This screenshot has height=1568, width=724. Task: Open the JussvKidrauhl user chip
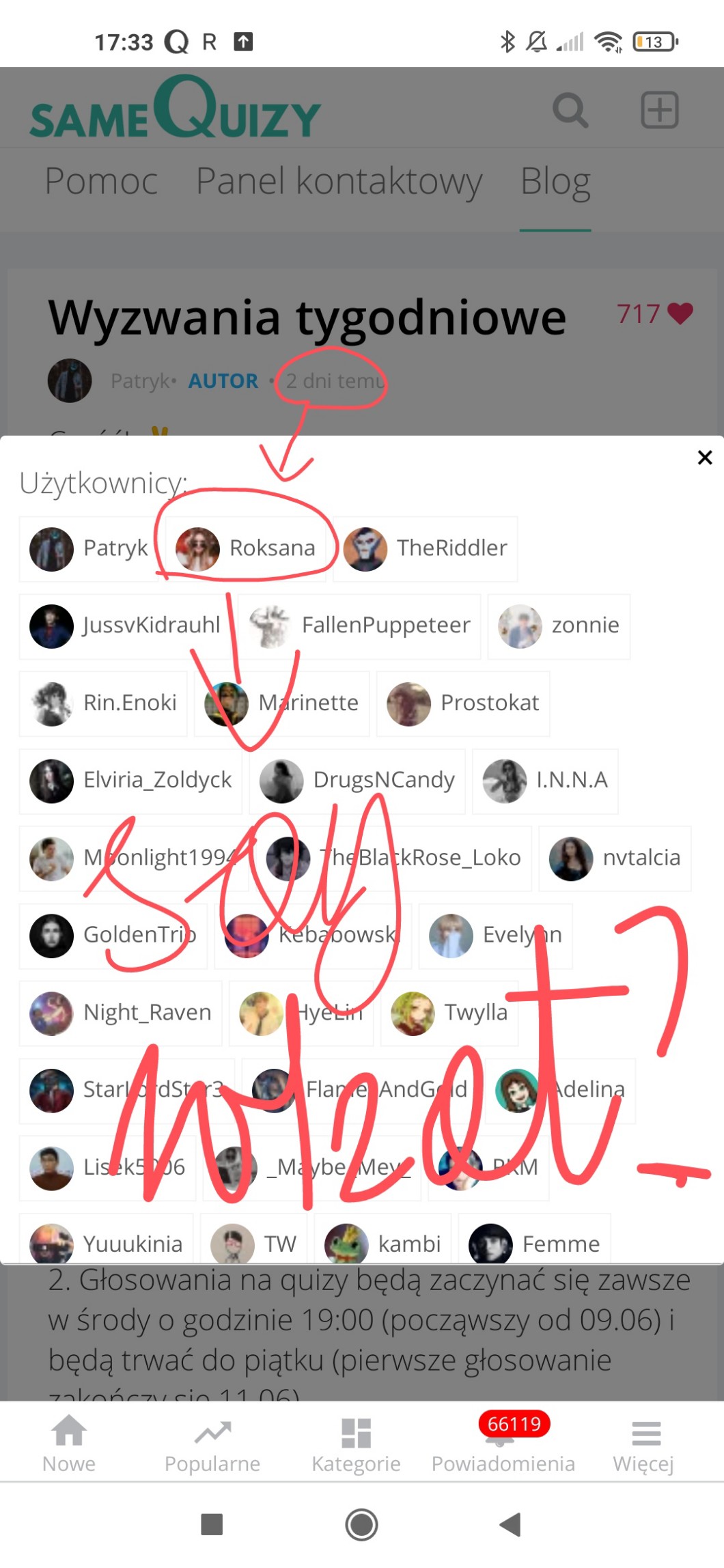click(x=124, y=626)
